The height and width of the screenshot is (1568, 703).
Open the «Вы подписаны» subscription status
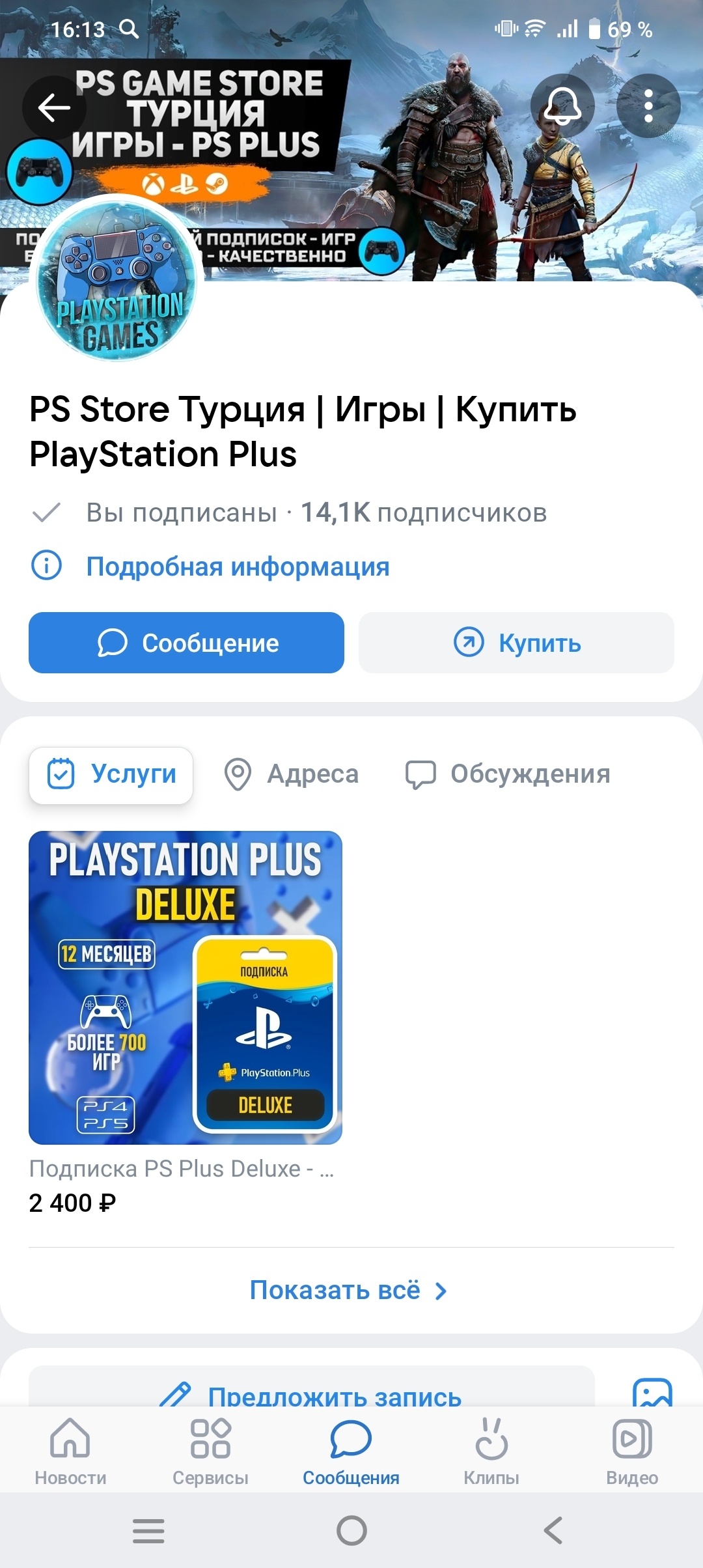181,513
